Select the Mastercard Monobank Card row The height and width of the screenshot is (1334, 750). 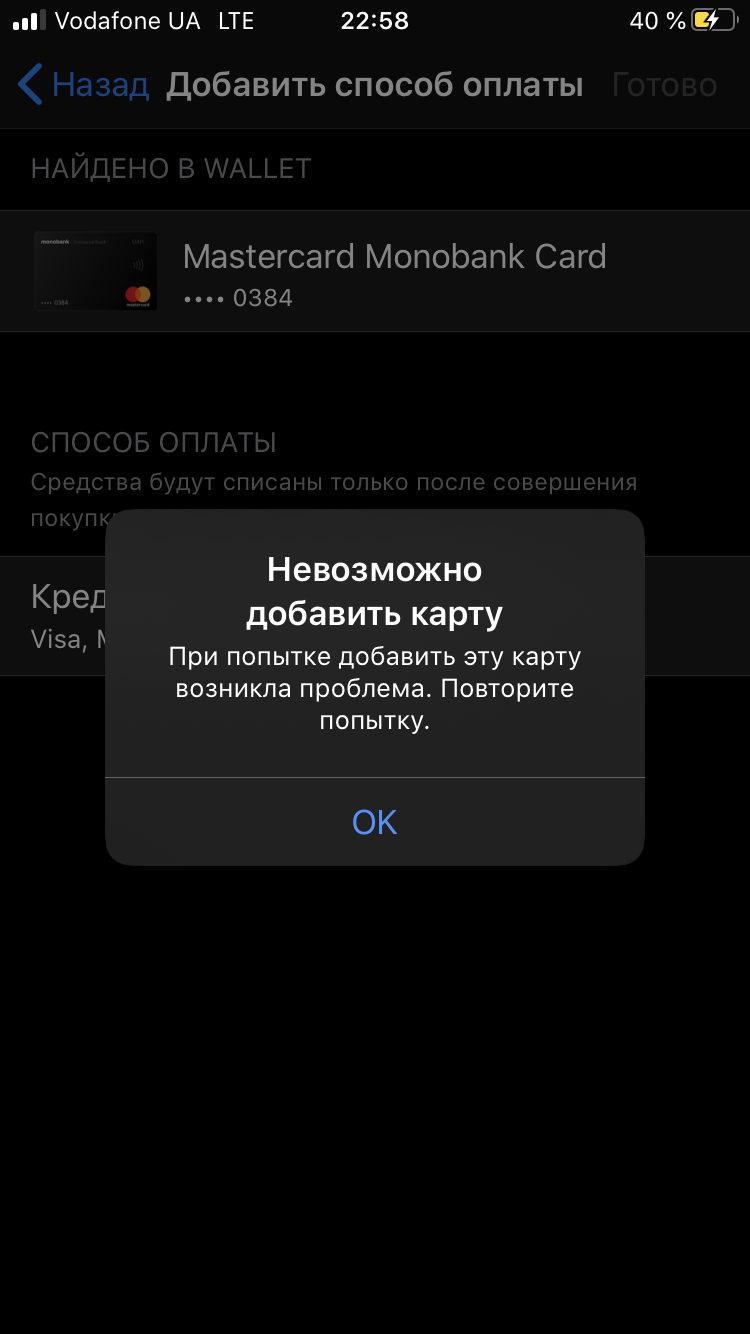pyautogui.click(x=375, y=271)
